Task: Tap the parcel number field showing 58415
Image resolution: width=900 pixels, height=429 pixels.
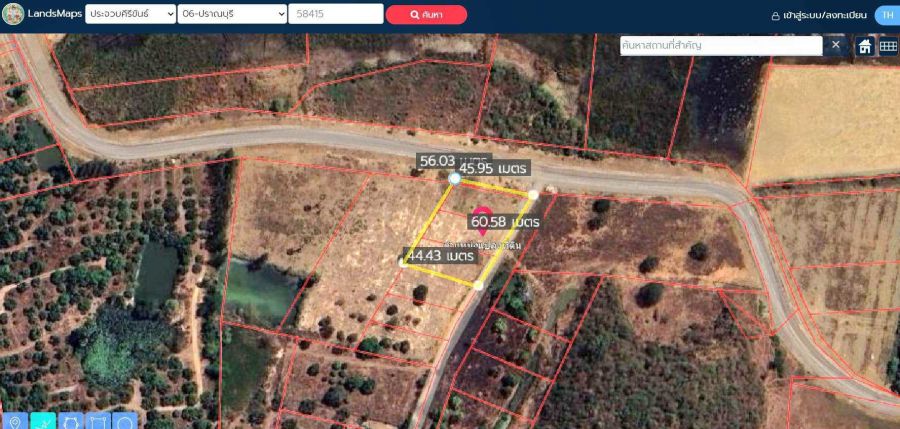Action: (336, 14)
